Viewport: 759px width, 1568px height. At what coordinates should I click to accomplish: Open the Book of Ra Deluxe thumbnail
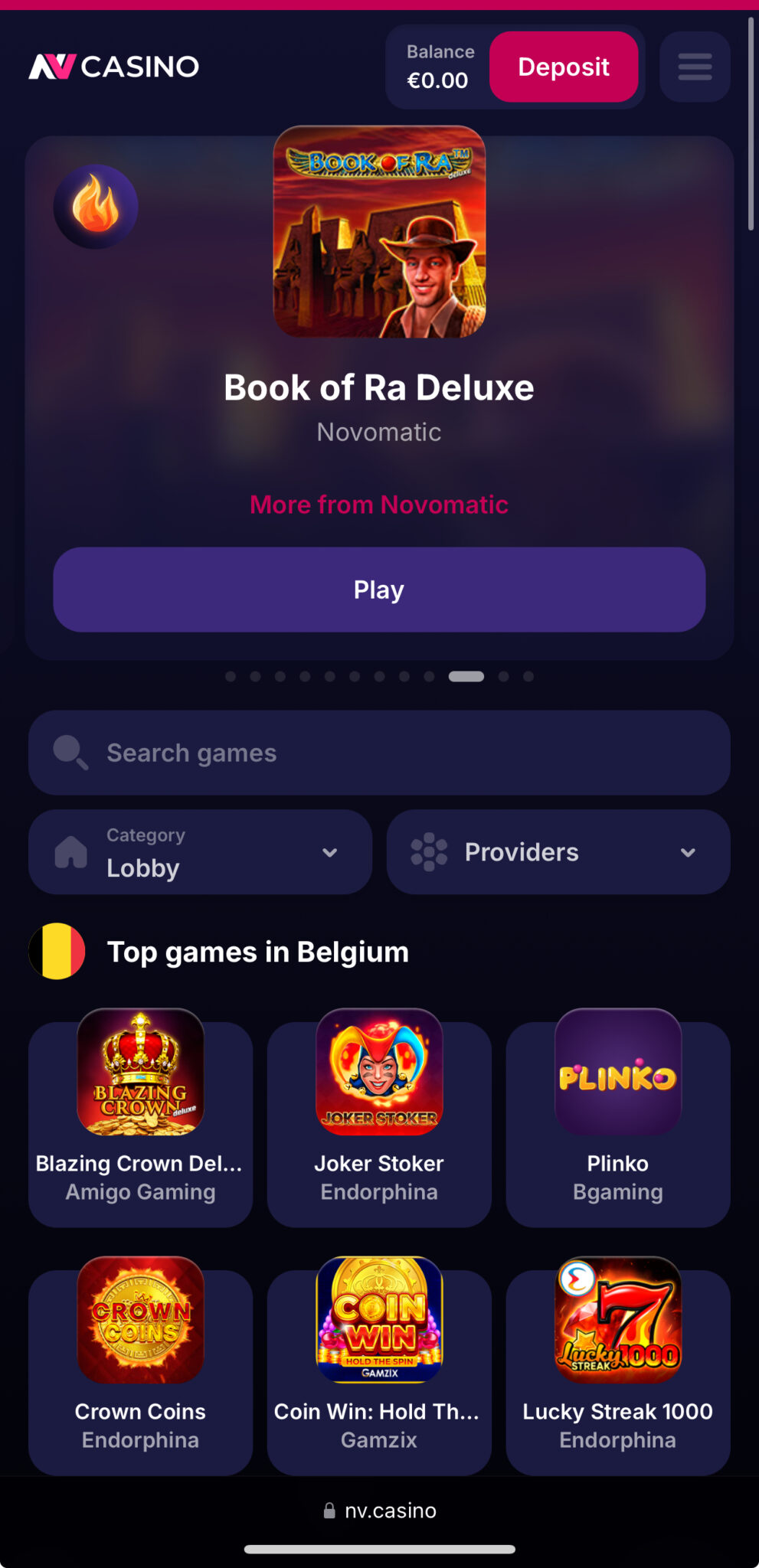(379, 232)
